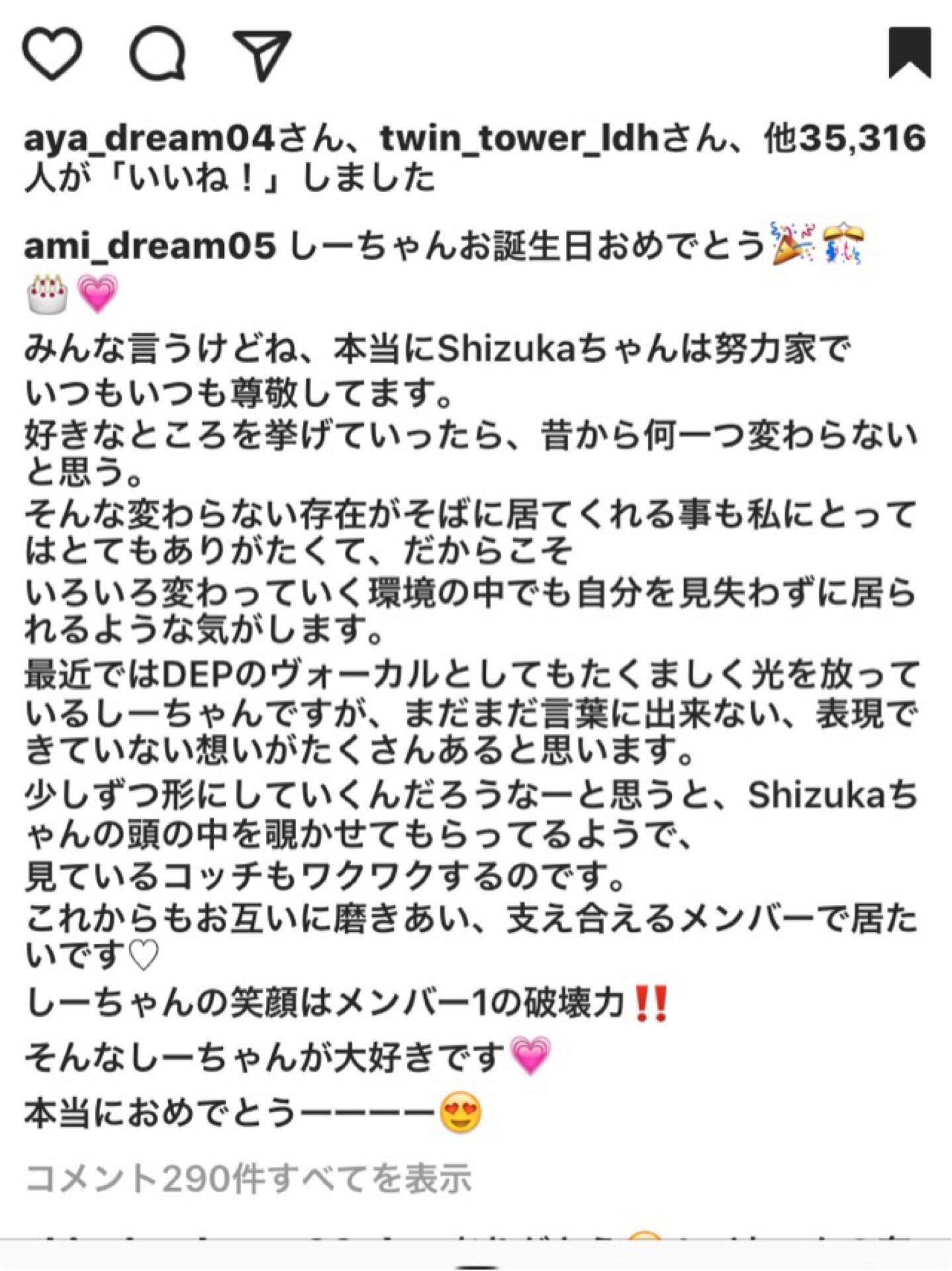Viewport: 952px width, 1271px height.
Task: View the list of 35,316 other likers
Action: [x=844, y=138]
